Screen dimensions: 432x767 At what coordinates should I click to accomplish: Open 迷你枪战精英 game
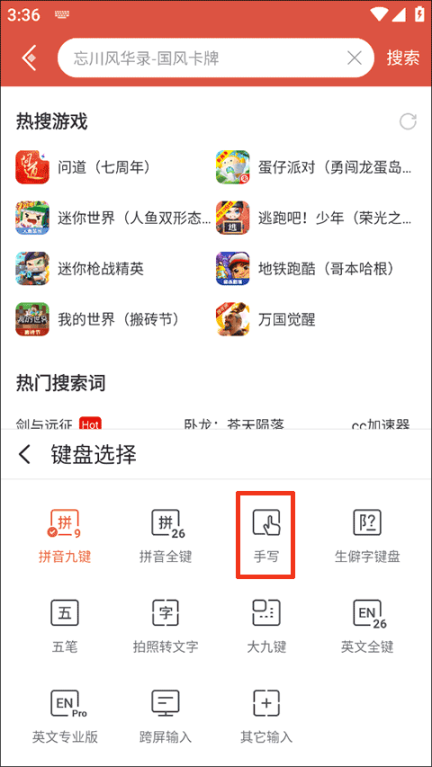coord(80,269)
